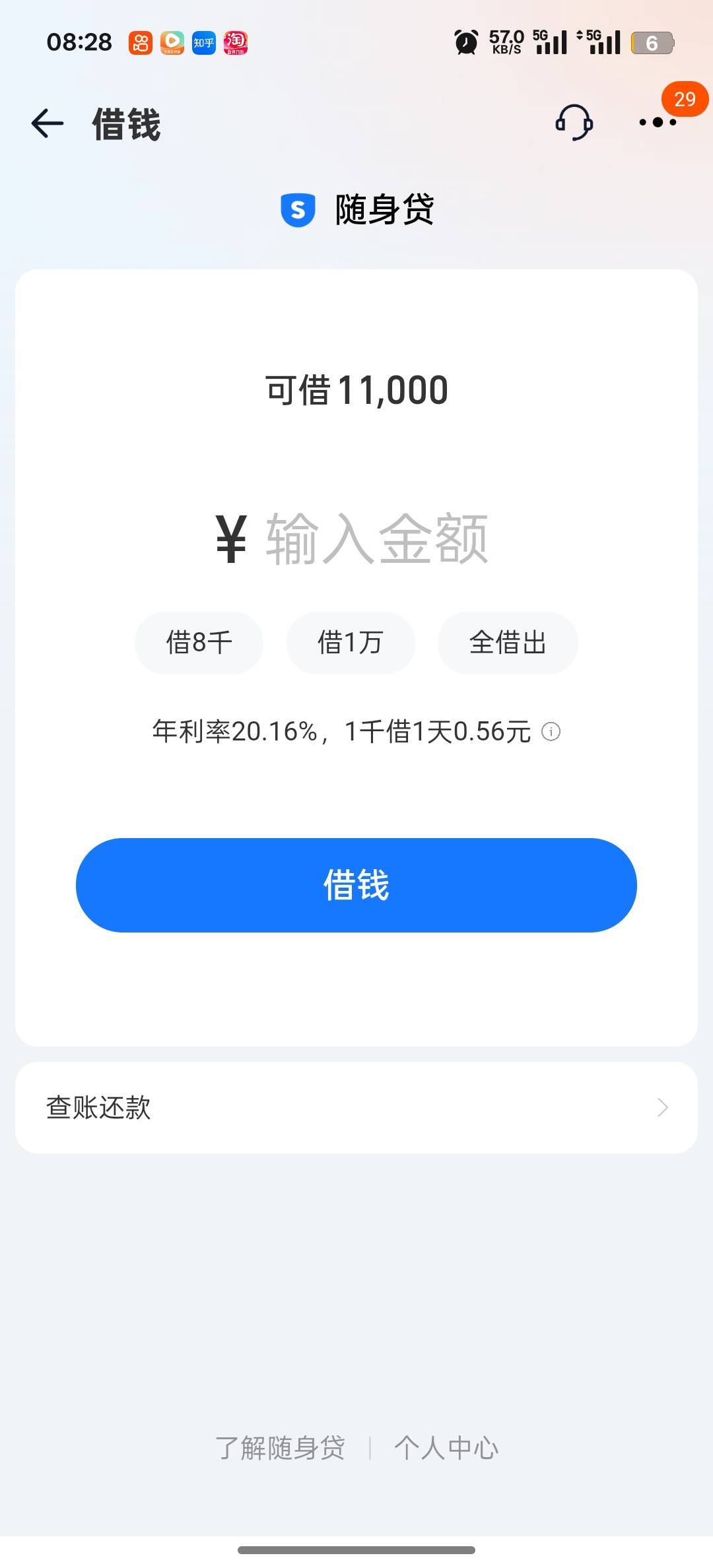Image resolution: width=713 pixels, height=1568 pixels.
Task: Open the info icon beside 年利率20.16%
Action: coord(551,731)
